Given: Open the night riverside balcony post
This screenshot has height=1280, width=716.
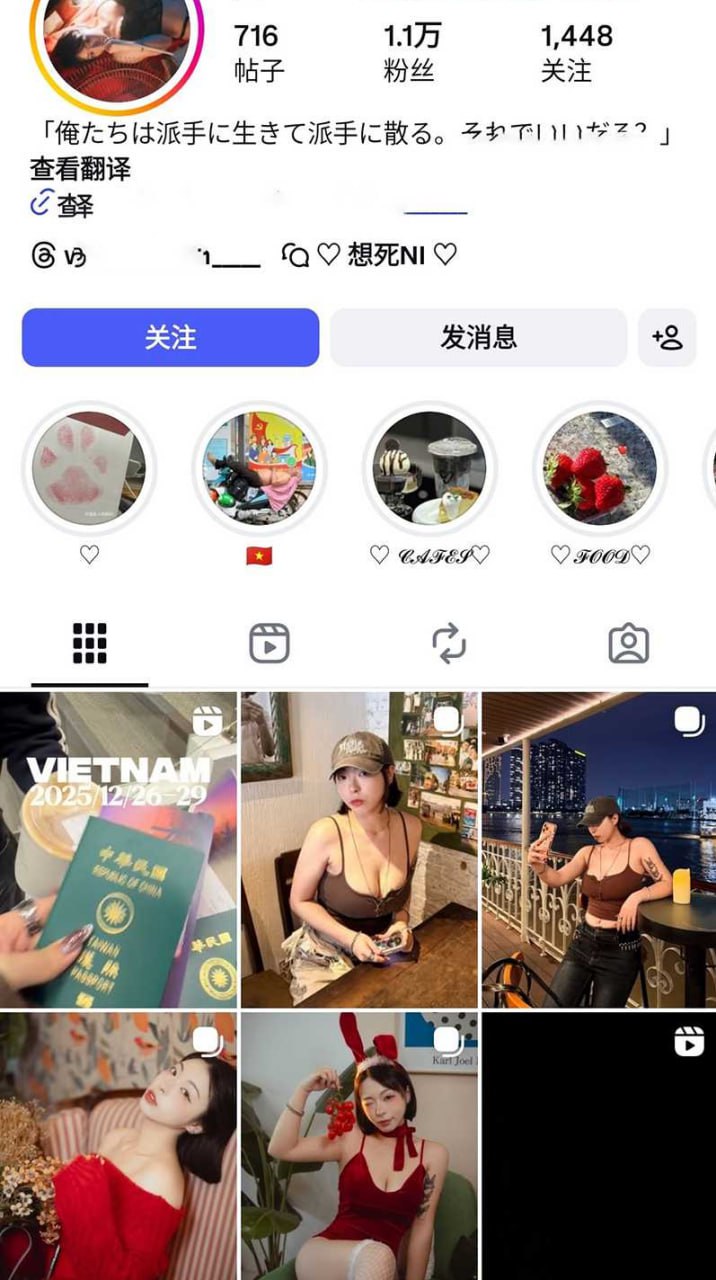Looking at the screenshot, I should tap(599, 850).
